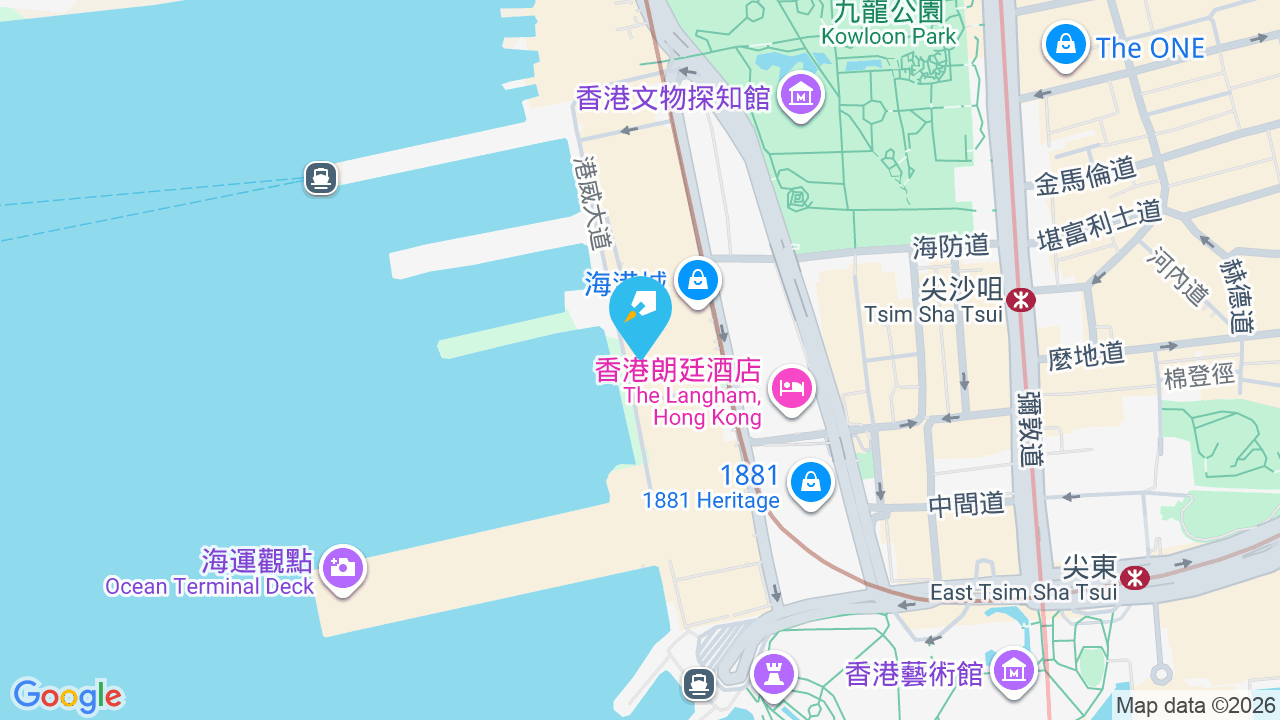The height and width of the screenshot is (720, 1280).
Task: Select The ONE shopping marker
Action: tap(1066, 46)
